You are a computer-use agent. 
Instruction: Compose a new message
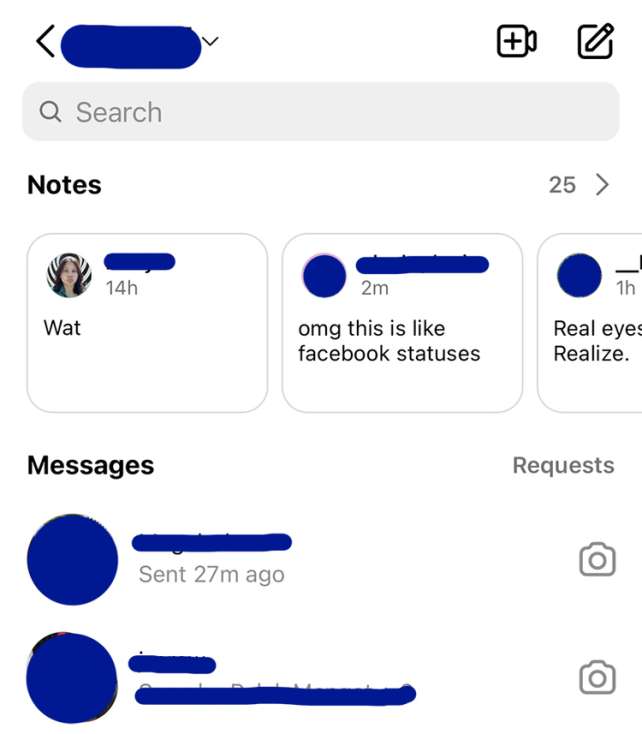pos(596,41)
